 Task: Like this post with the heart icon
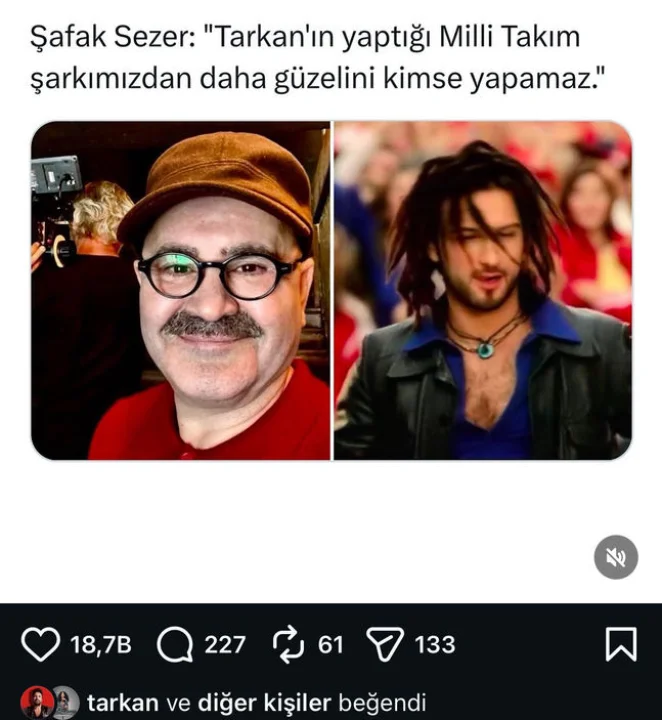click(x=41, y=645)
